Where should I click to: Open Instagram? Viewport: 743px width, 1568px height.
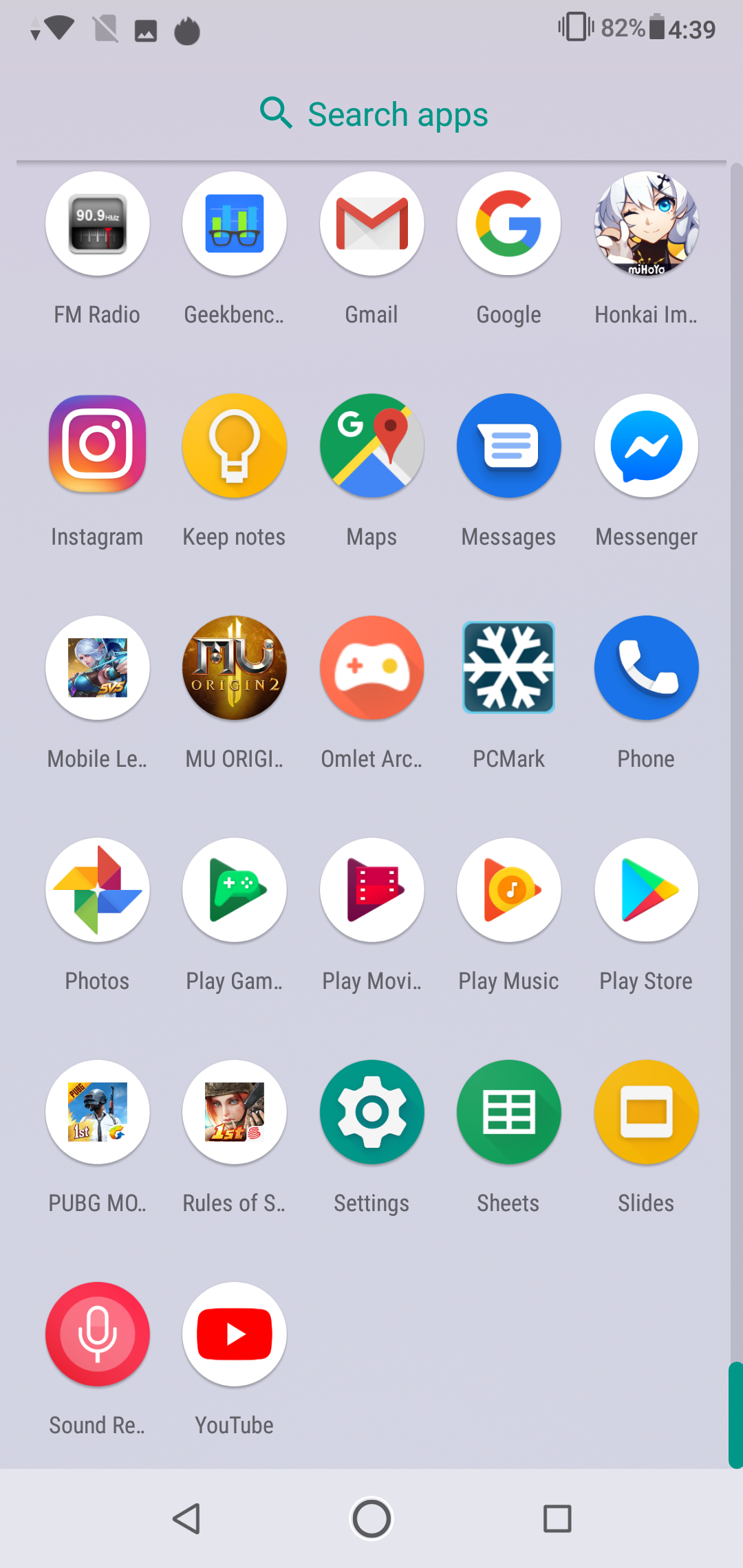click(x=97, y=446)
